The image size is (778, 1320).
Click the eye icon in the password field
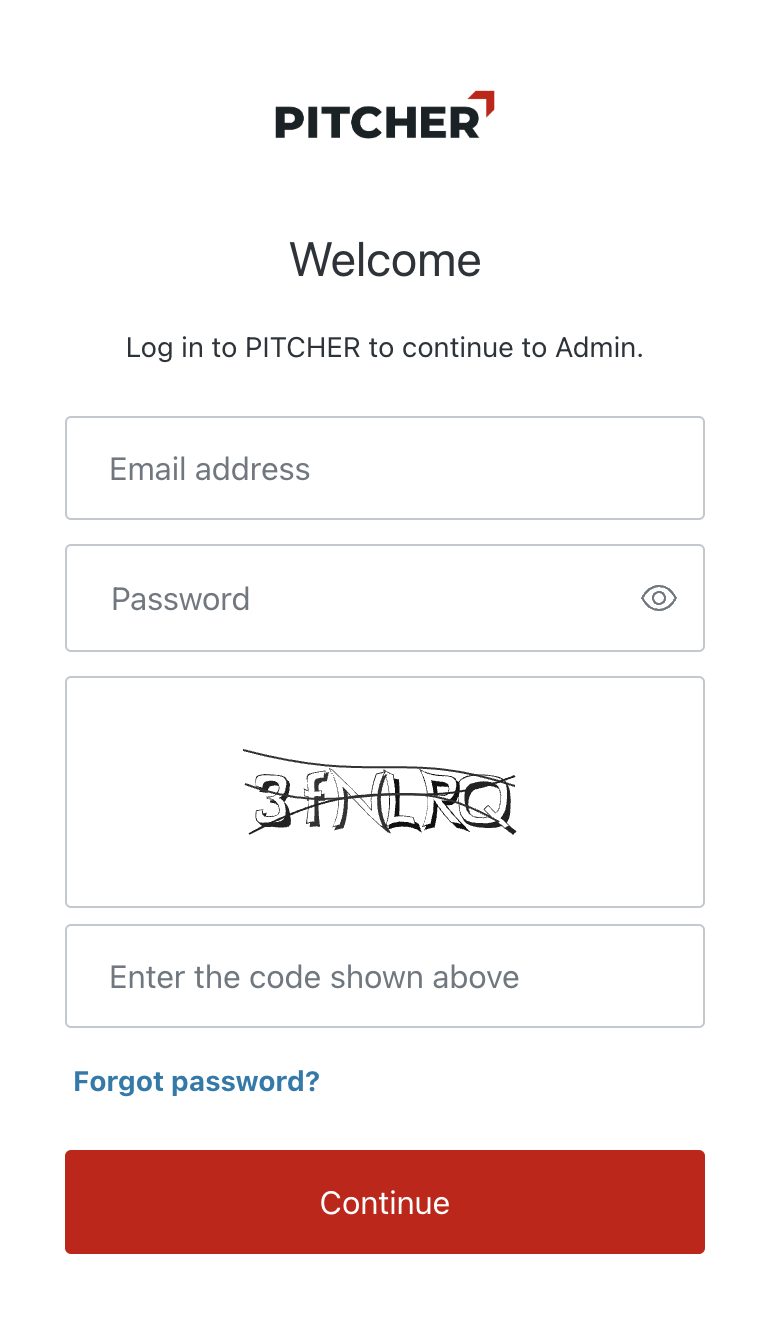point(658,598)
